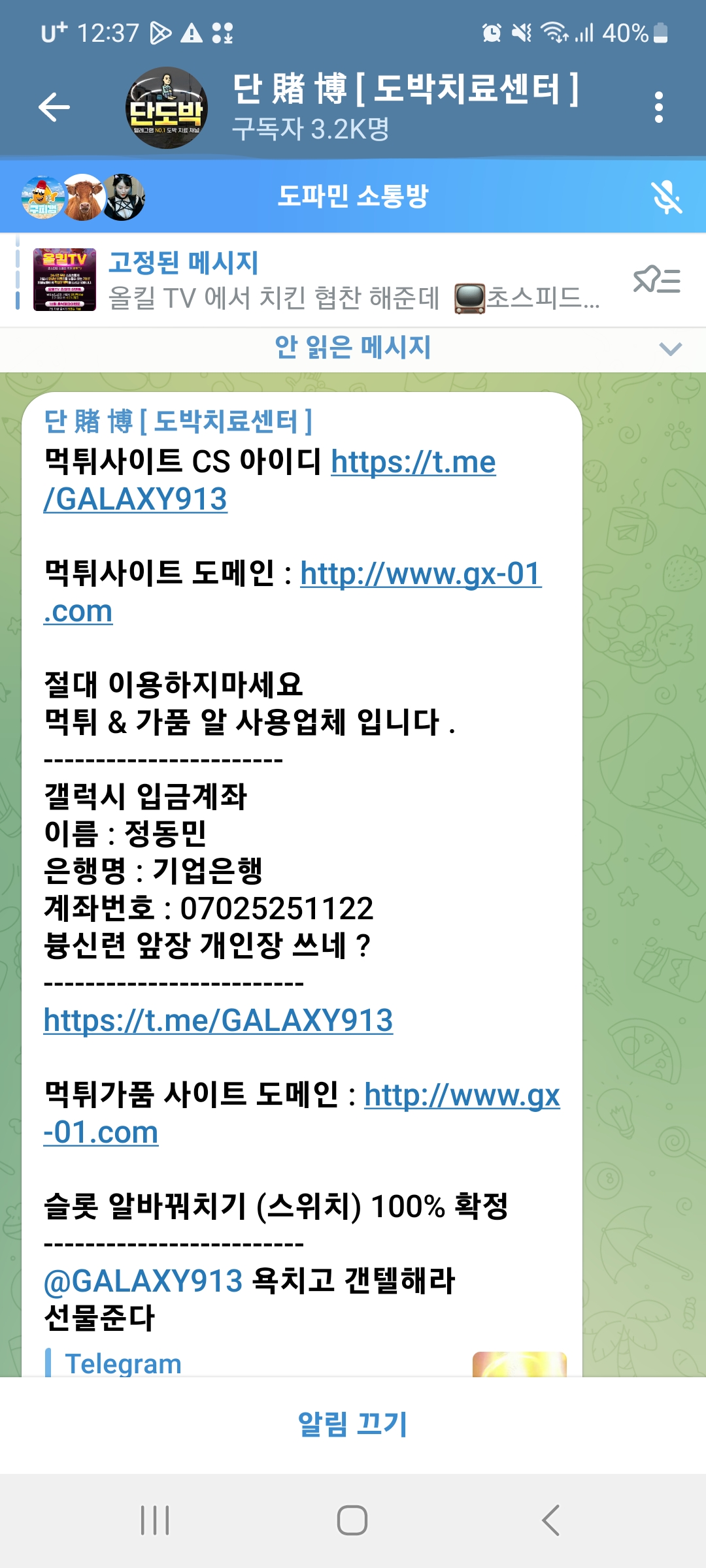Tap the muted microphone icon
This screenshot has width=706, height=1568.
coord(665,197)
